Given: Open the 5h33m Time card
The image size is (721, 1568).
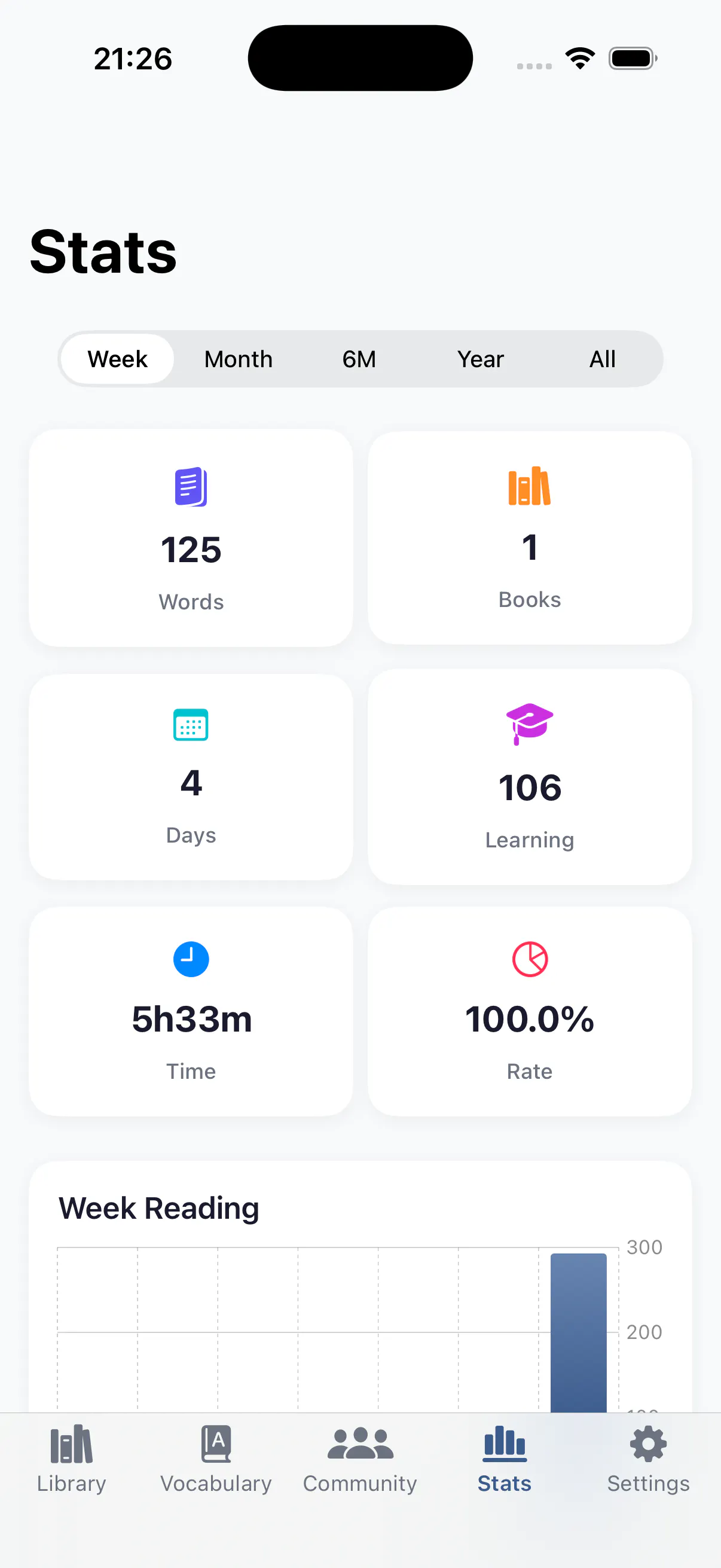Looking at the screenshot, I should (x=191, y=1011).
